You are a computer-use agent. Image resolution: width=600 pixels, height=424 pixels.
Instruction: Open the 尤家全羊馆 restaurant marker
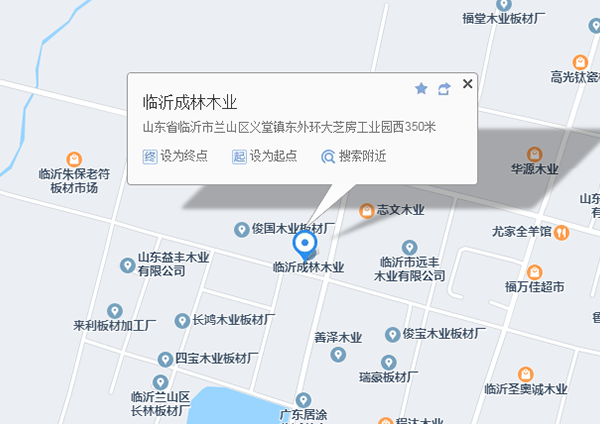(x=561, y=232)
